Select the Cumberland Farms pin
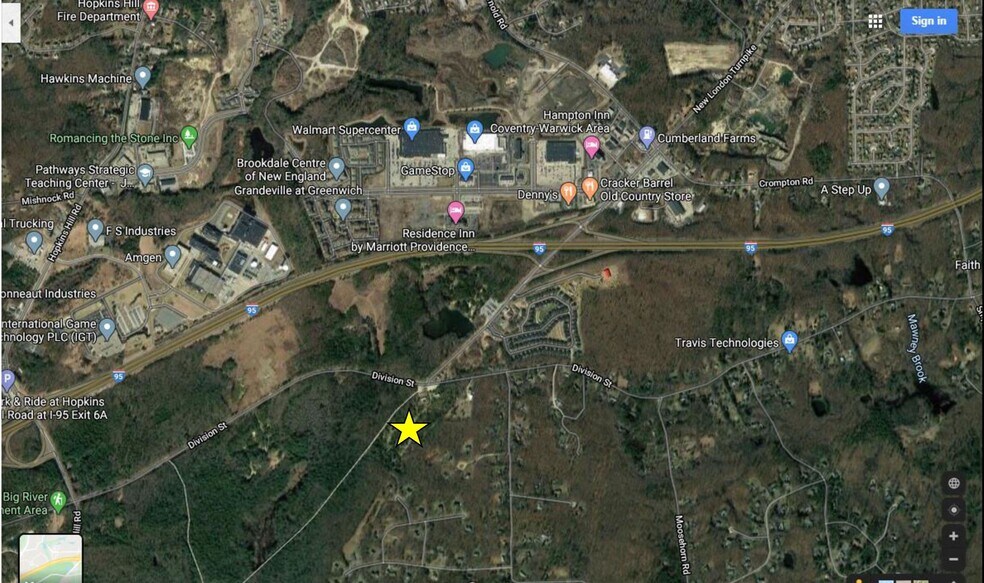Screen dimensions: 984x583 tap(646, 136)
